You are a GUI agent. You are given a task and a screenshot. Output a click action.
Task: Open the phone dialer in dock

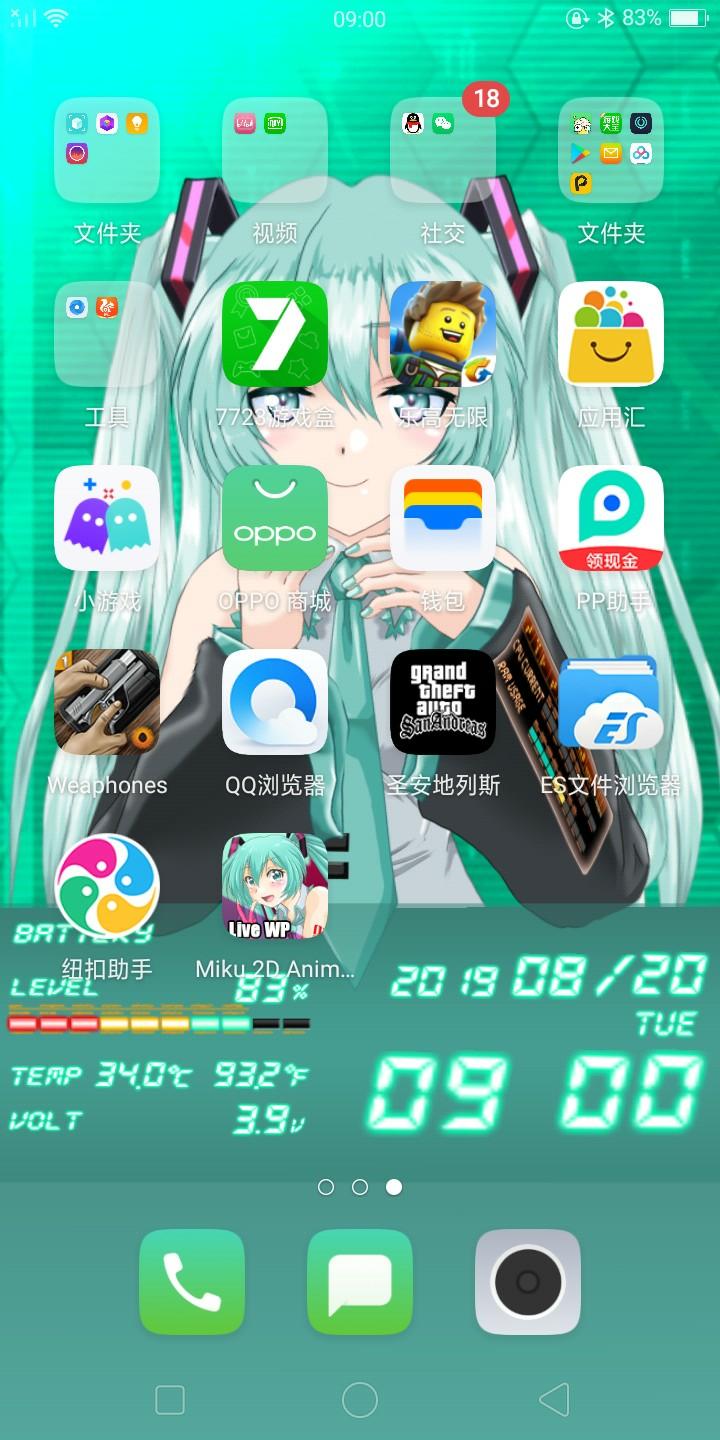192,1282
